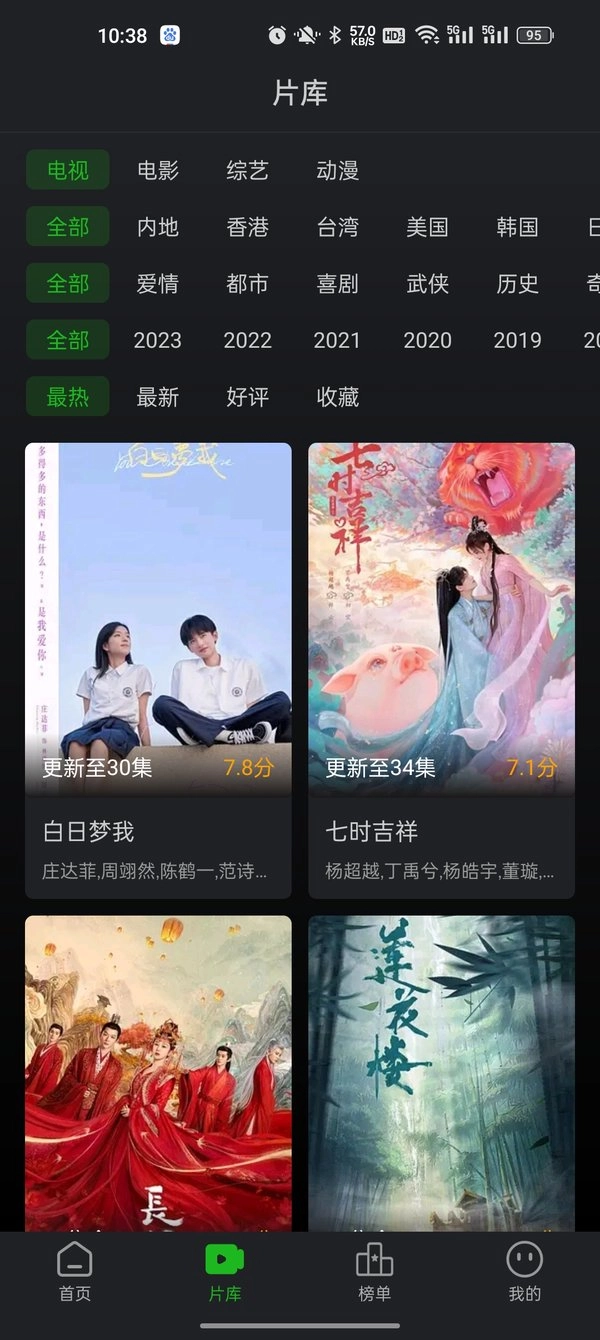
Task: Filter by region 香港
Action: tap(248, 228)
